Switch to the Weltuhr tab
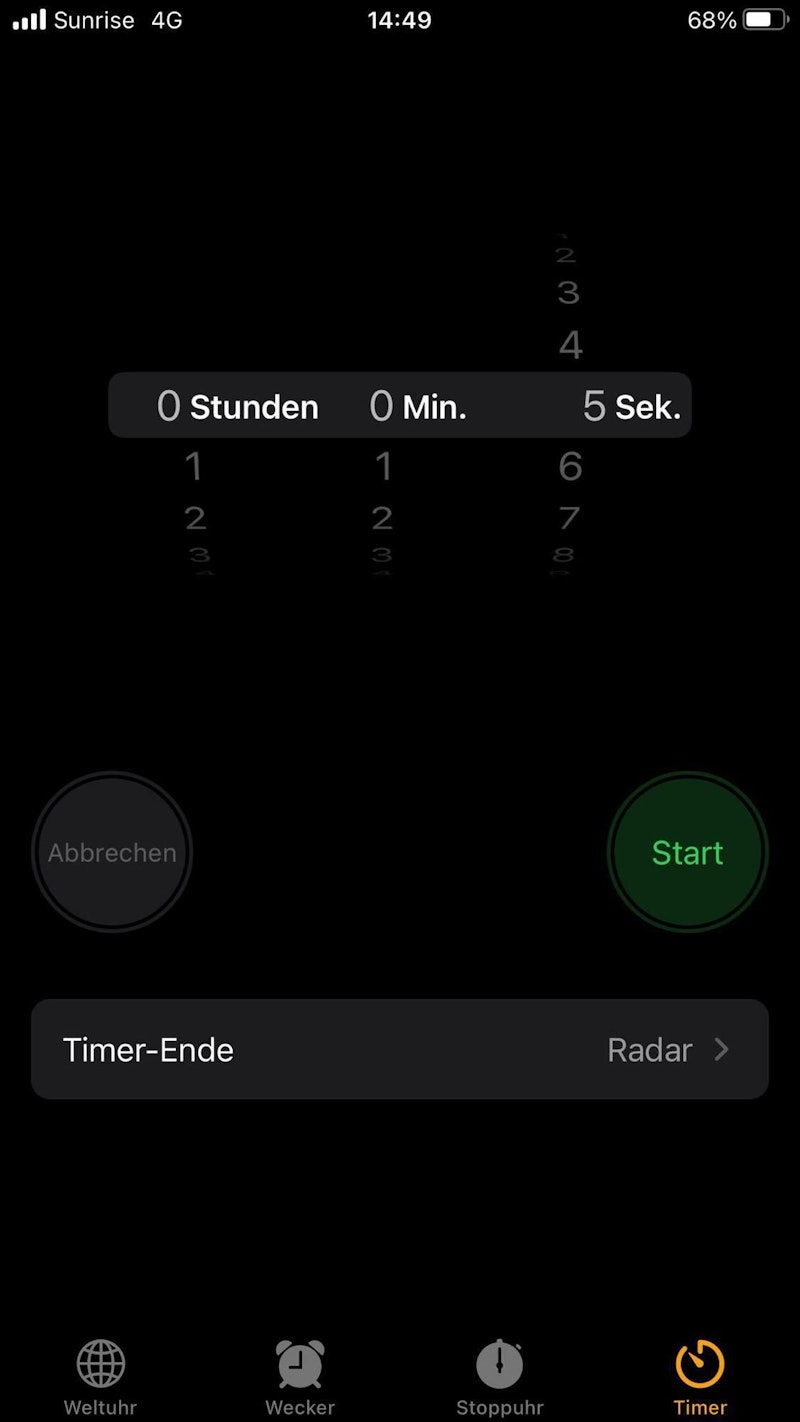The width and height of the screenshot is (800, 1422). [x=100, y=1378]
